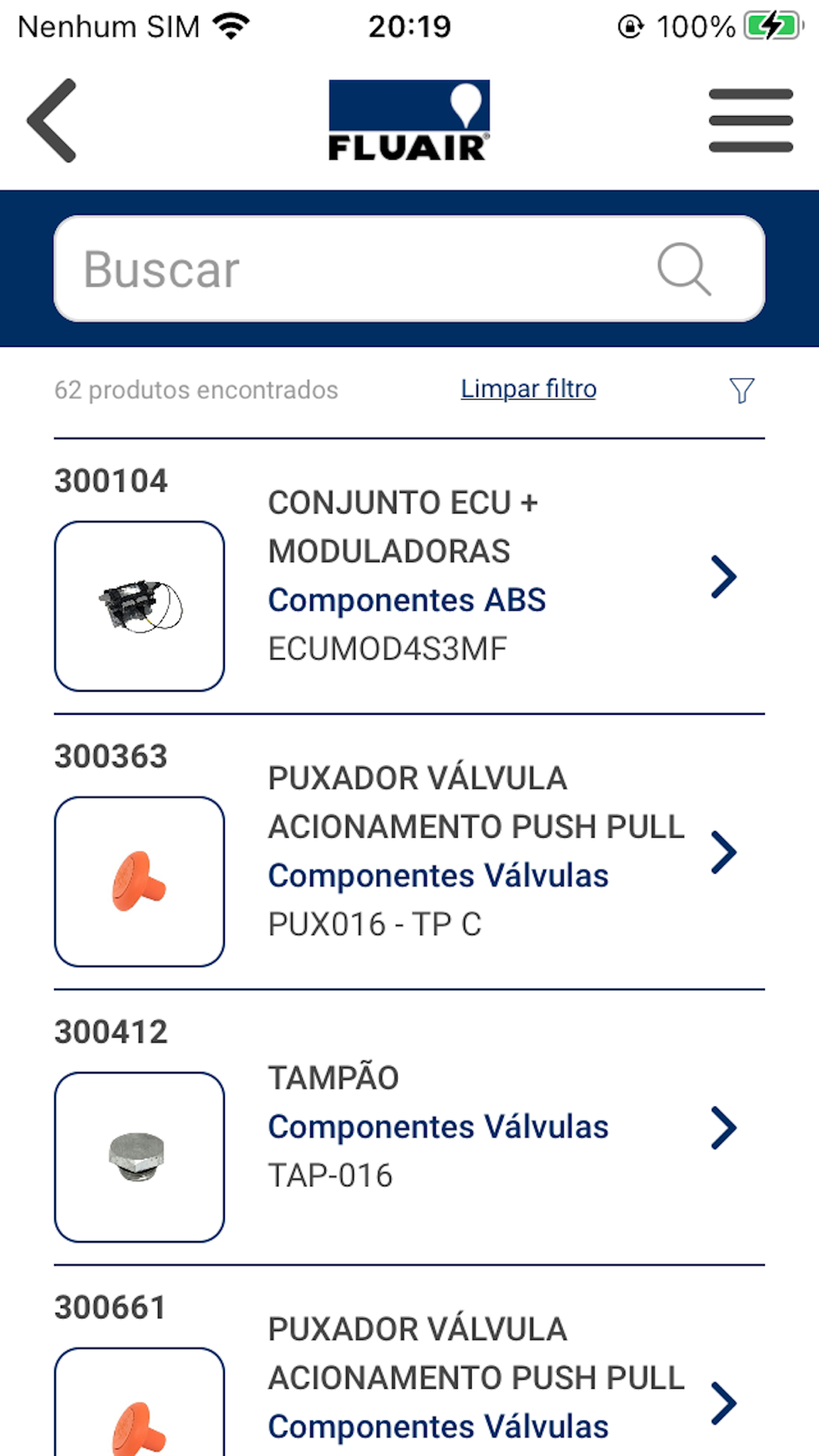
Task: Open product 300104 Conjunto ECU + Moduladoras
Action: 409,577
